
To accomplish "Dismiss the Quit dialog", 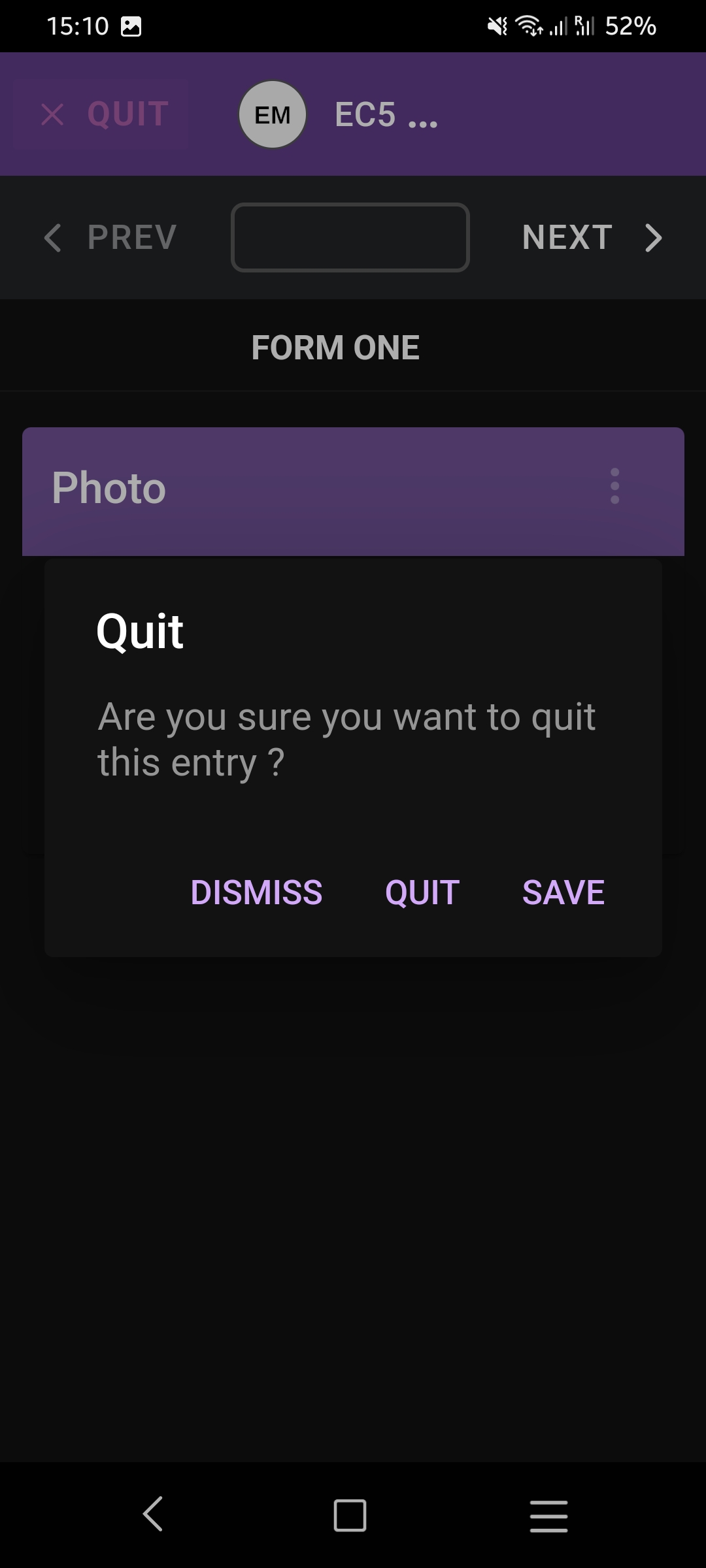I will pos(256,892).
